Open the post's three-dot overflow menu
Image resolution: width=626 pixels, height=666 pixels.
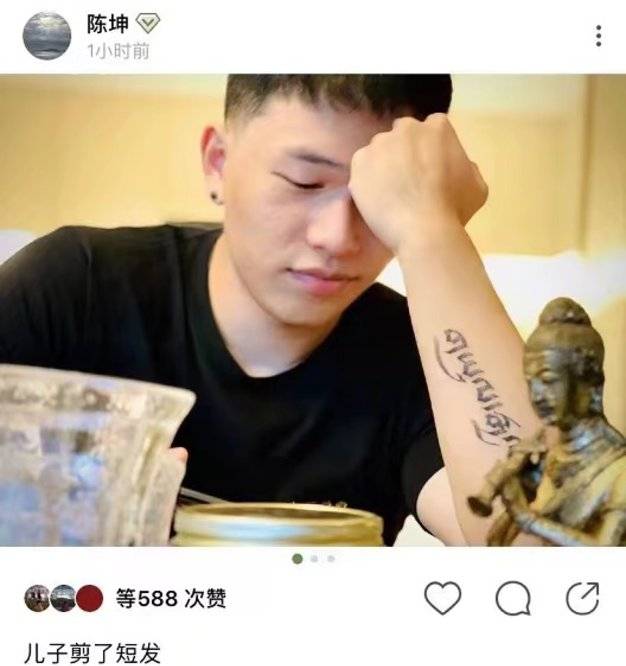(x=598, y=37)
